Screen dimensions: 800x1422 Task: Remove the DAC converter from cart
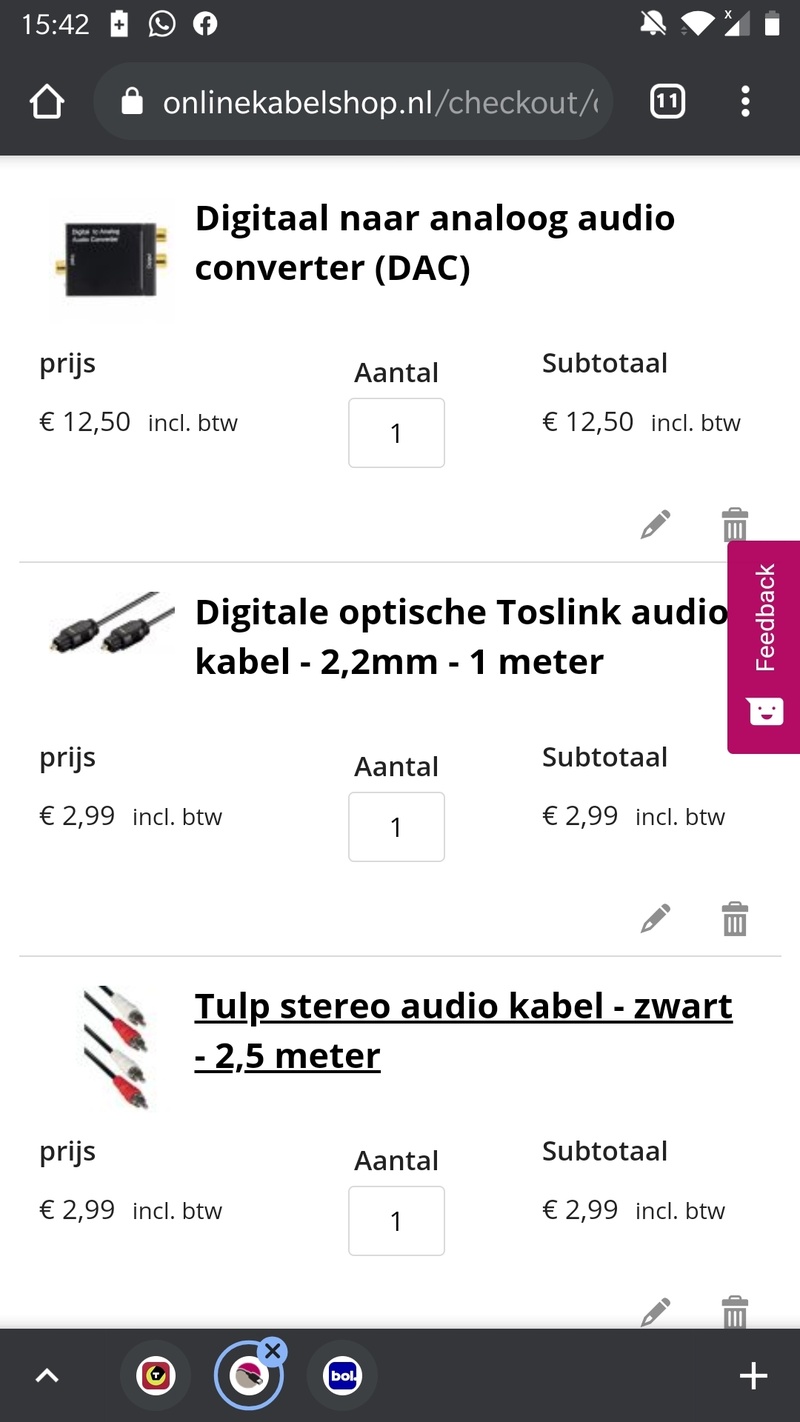pos(735,524)
